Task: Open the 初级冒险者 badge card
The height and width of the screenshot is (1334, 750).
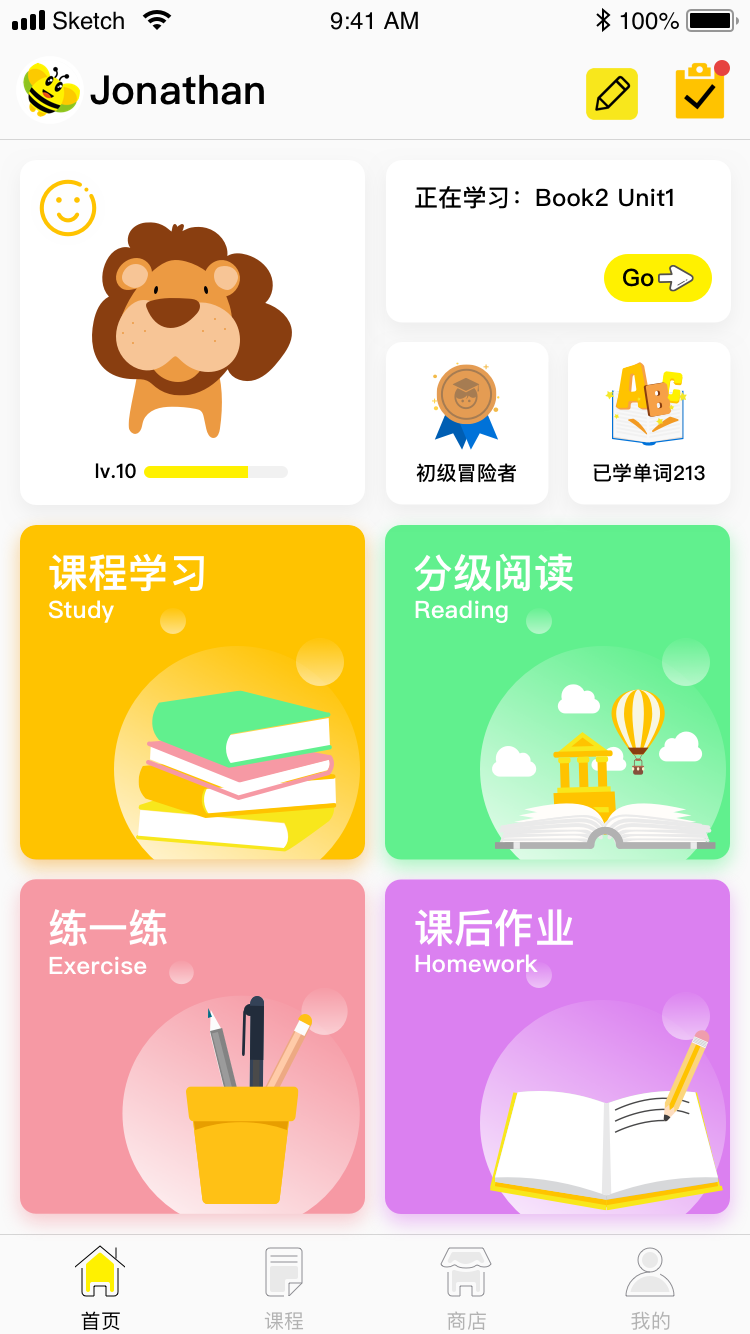Action: (x=467, y=422)
